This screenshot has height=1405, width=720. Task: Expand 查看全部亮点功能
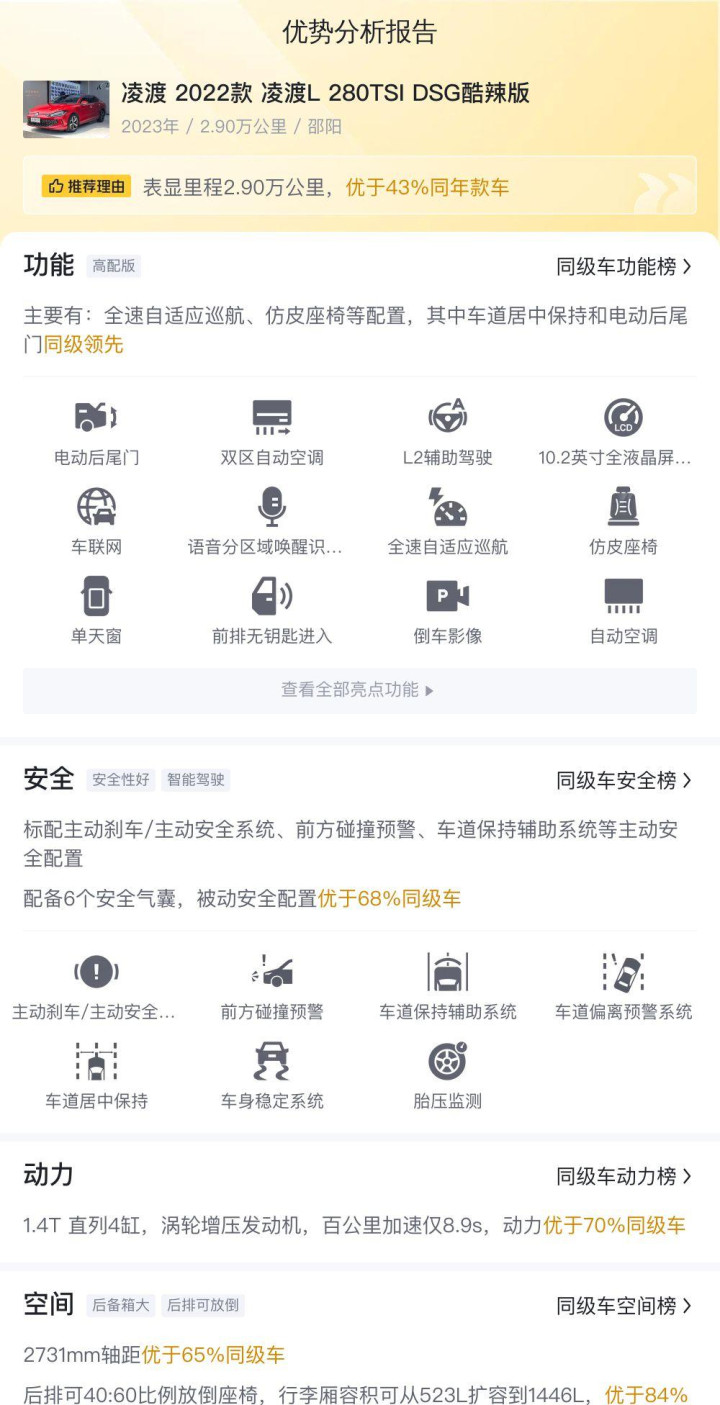(359, 690)
